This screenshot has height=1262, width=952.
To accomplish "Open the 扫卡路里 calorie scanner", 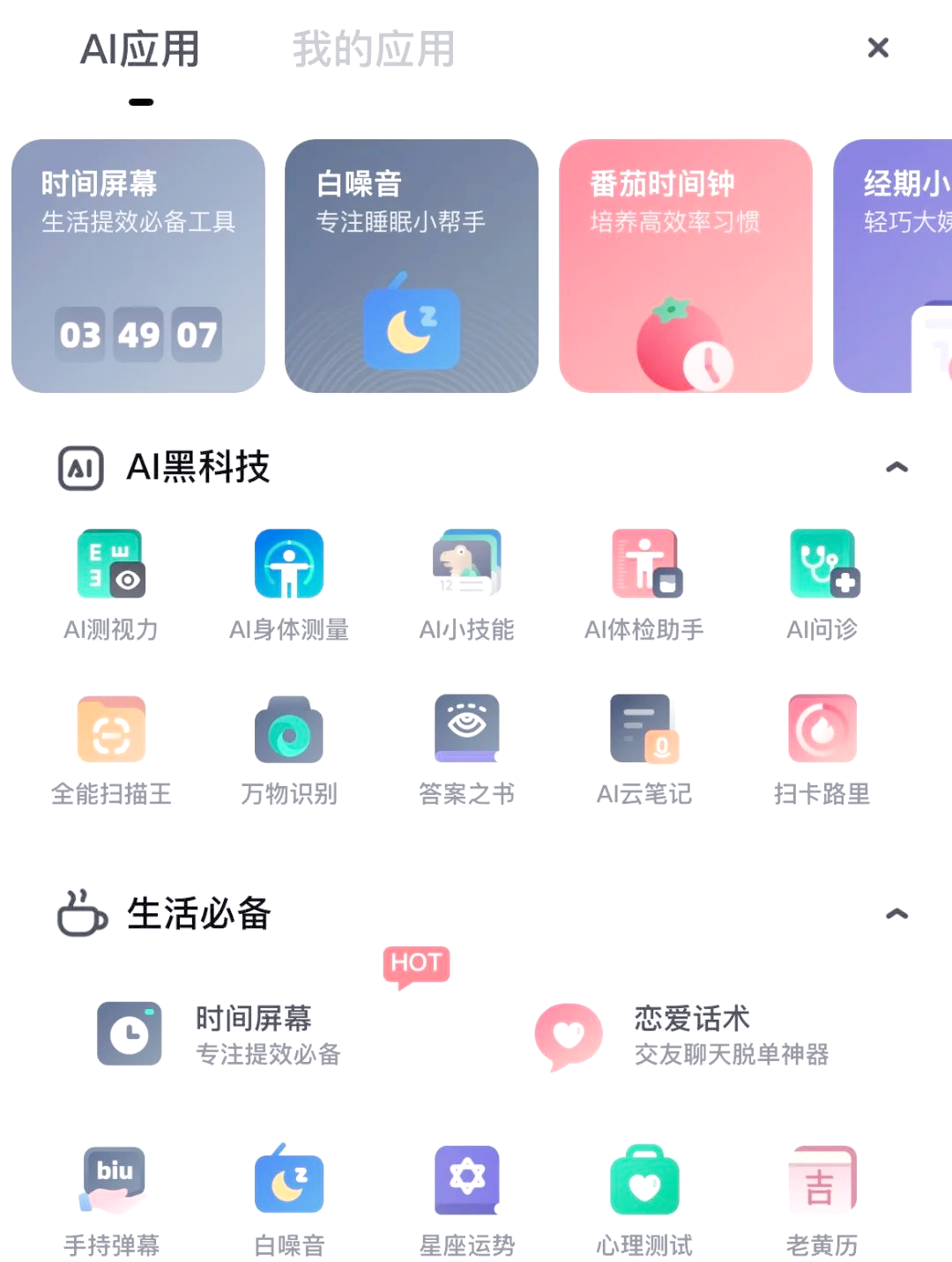I will point(822,729).
